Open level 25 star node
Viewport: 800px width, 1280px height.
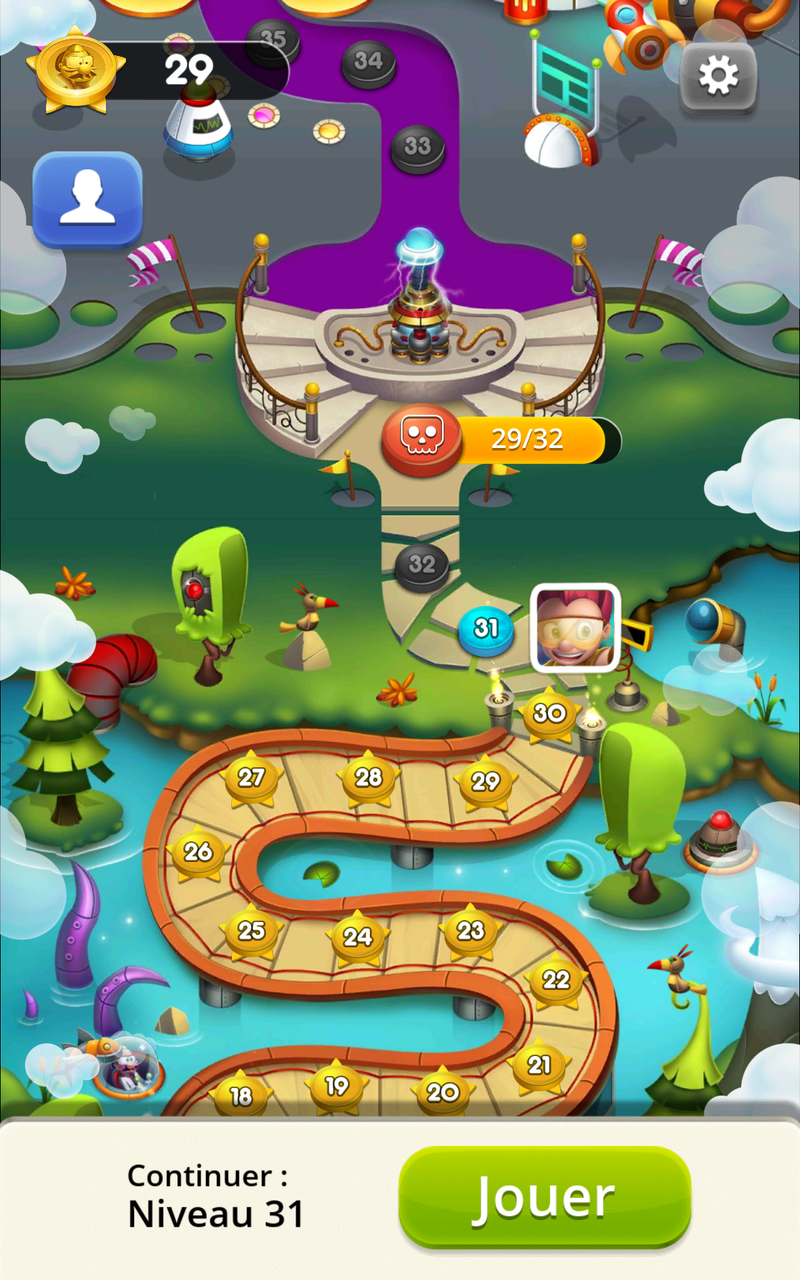click(251, 932)
